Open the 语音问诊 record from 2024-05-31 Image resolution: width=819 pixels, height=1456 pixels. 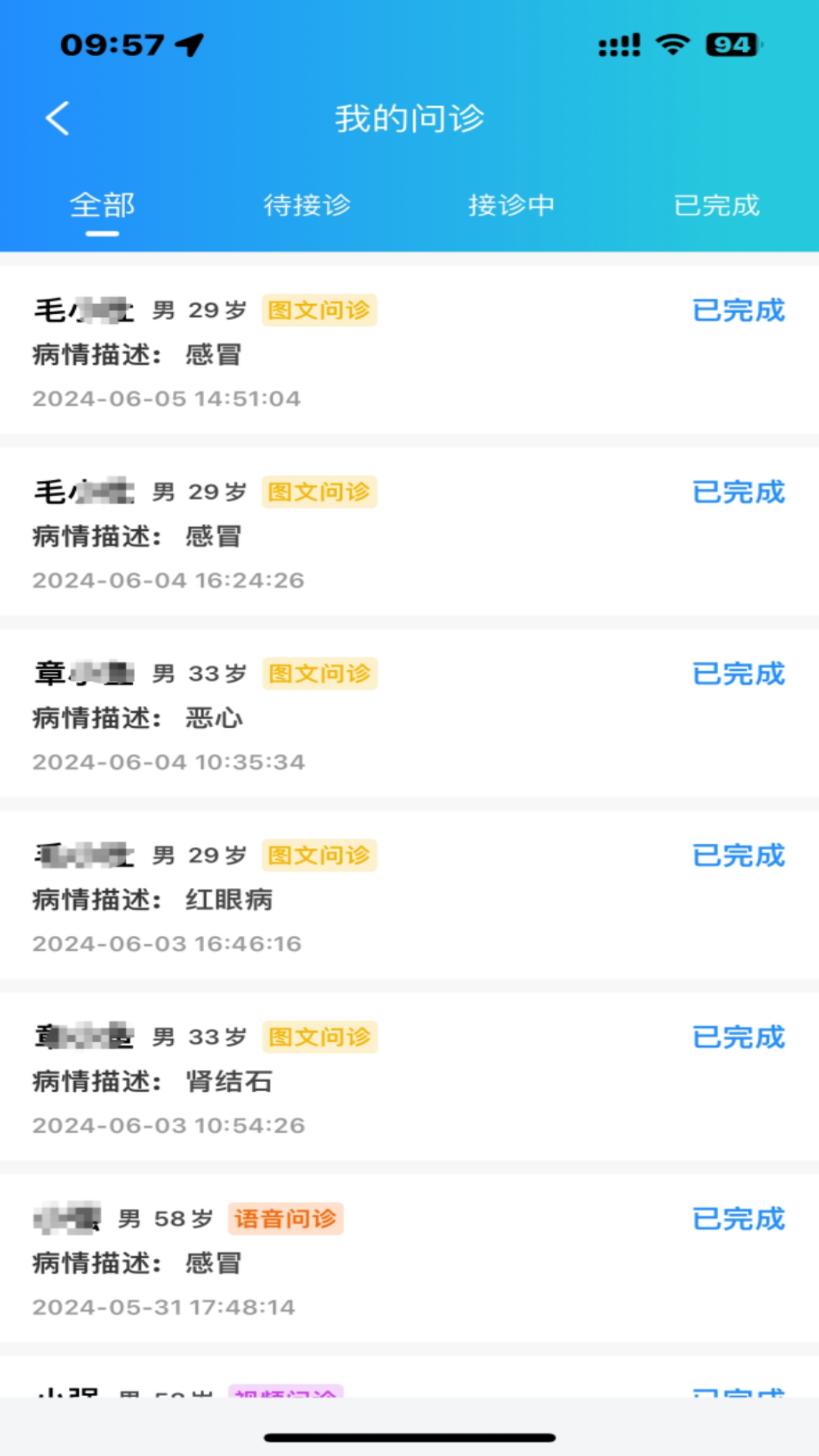(409, 1260)
